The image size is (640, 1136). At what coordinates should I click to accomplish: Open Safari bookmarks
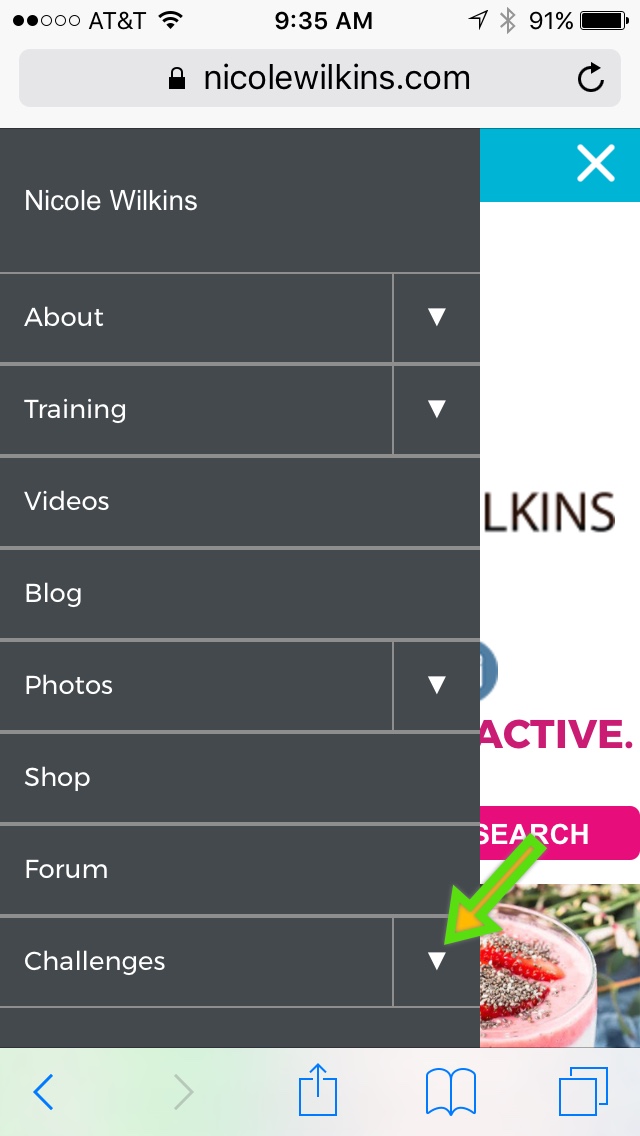[x=450, y=1092]
